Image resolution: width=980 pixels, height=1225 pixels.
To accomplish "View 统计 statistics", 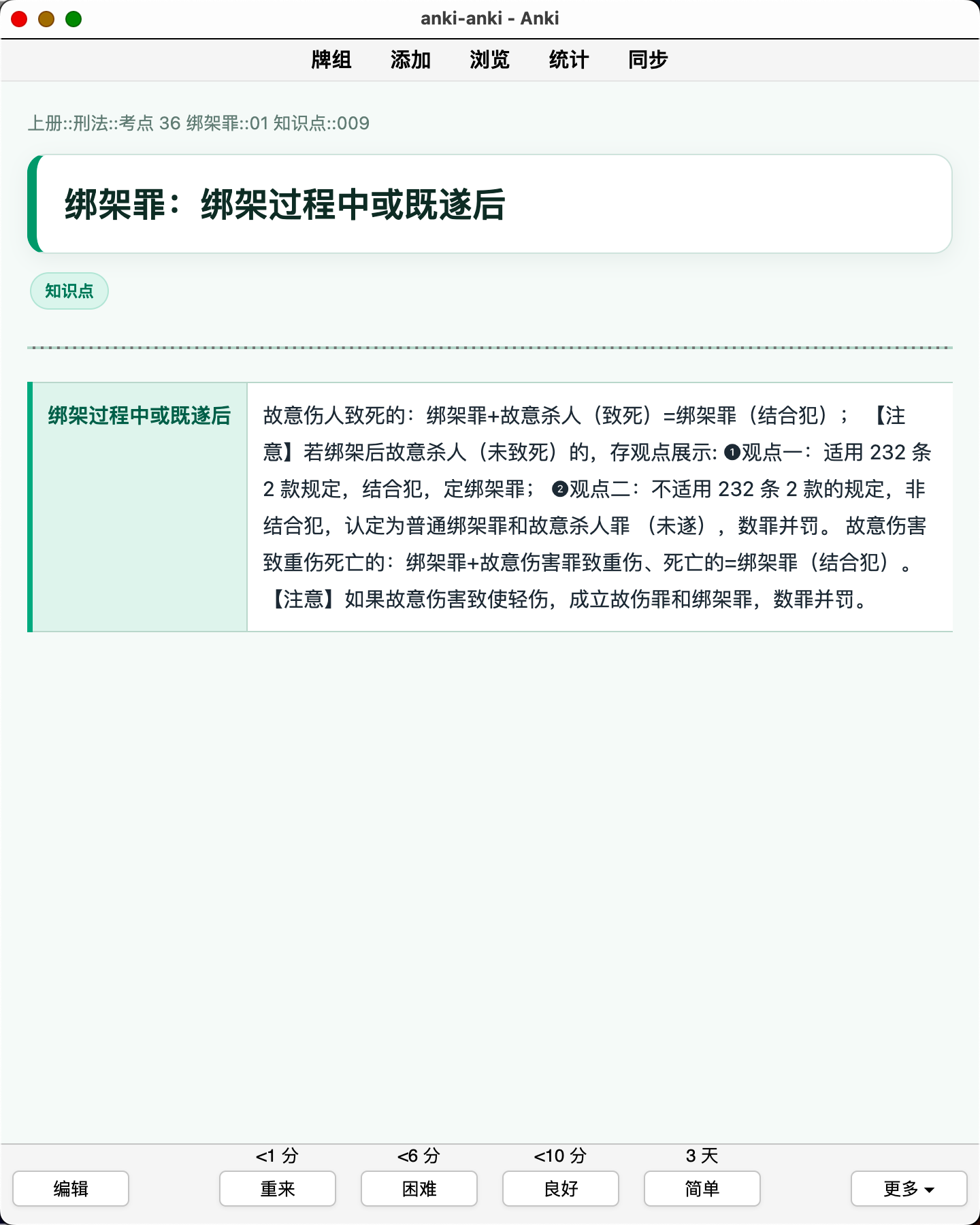I will click(568, 60).
